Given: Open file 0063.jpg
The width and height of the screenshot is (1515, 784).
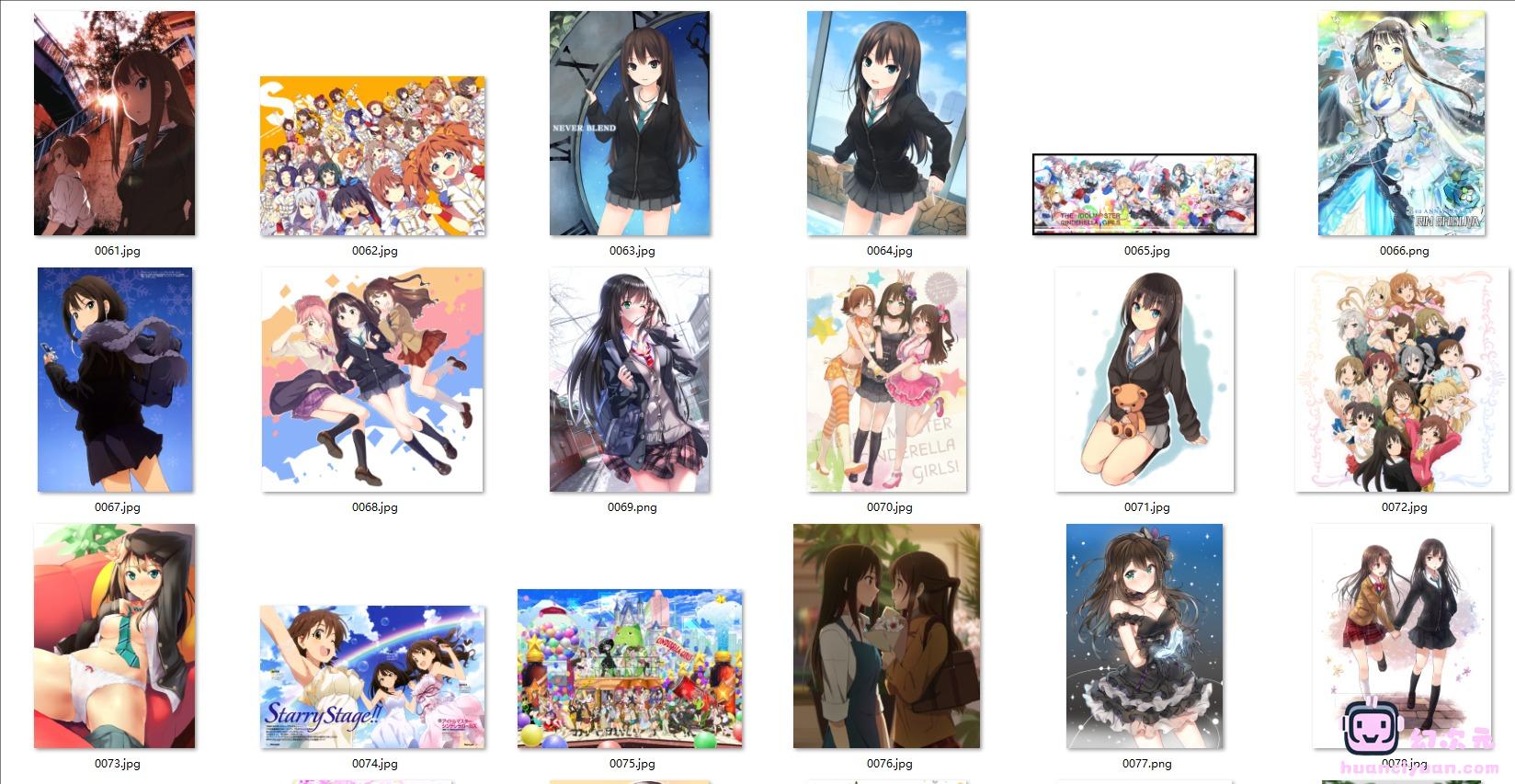Looking at the screenshot, I should pos(630,123).
